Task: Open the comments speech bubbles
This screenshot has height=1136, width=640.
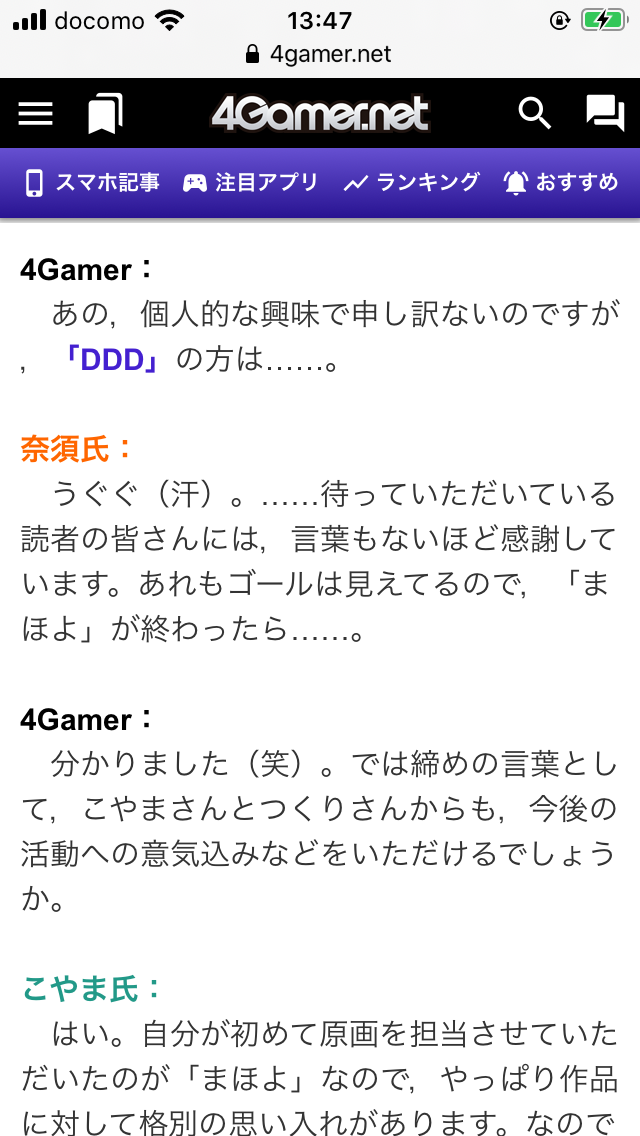Action: click(x=604, y=114)
